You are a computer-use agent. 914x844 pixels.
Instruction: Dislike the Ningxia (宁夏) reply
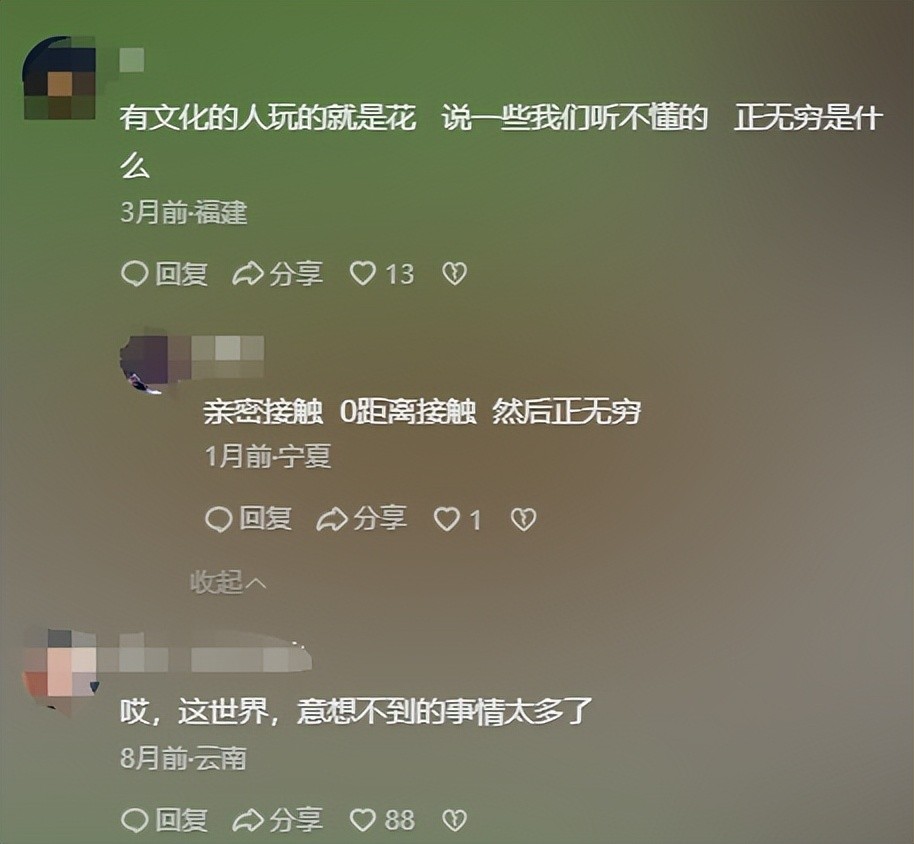tap(523, 519)
